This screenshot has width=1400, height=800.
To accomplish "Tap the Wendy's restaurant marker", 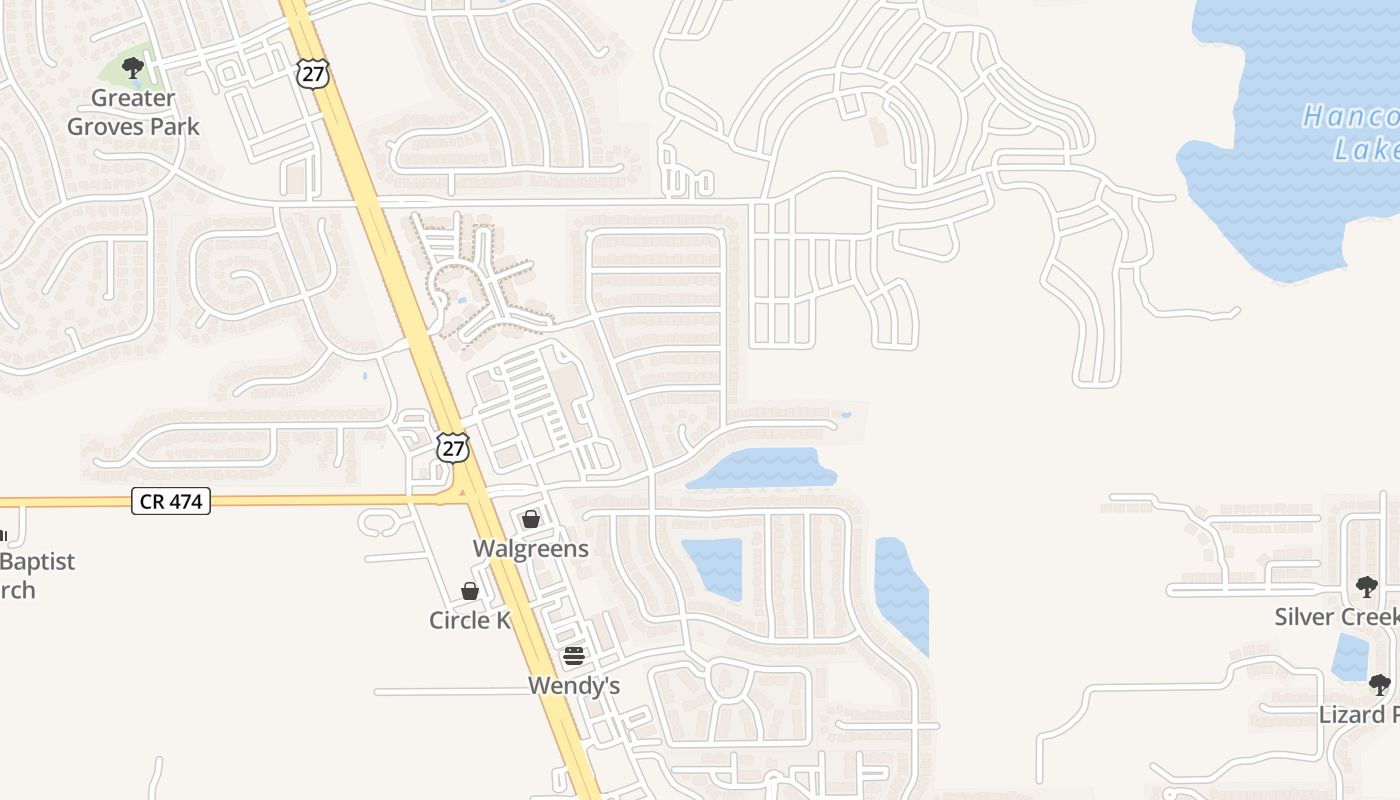I will (573, 656).
